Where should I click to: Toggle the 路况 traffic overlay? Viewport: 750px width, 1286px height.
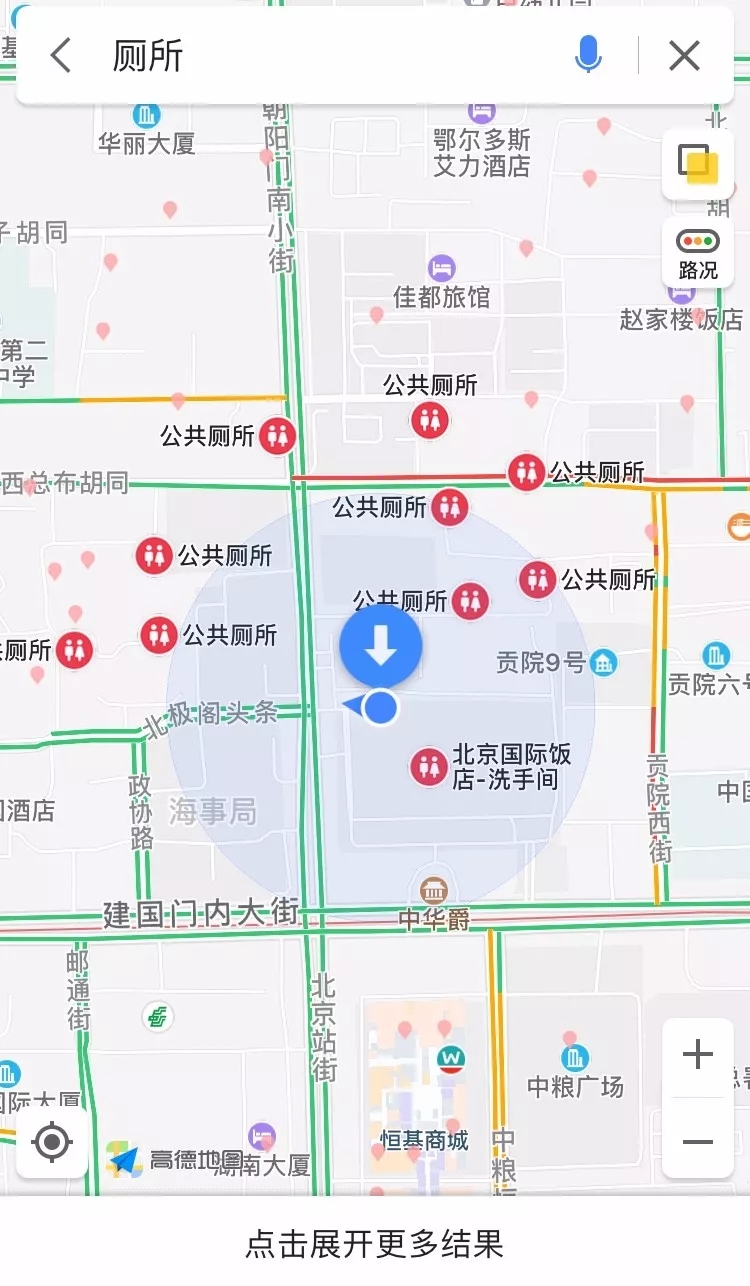click(697, 254)
